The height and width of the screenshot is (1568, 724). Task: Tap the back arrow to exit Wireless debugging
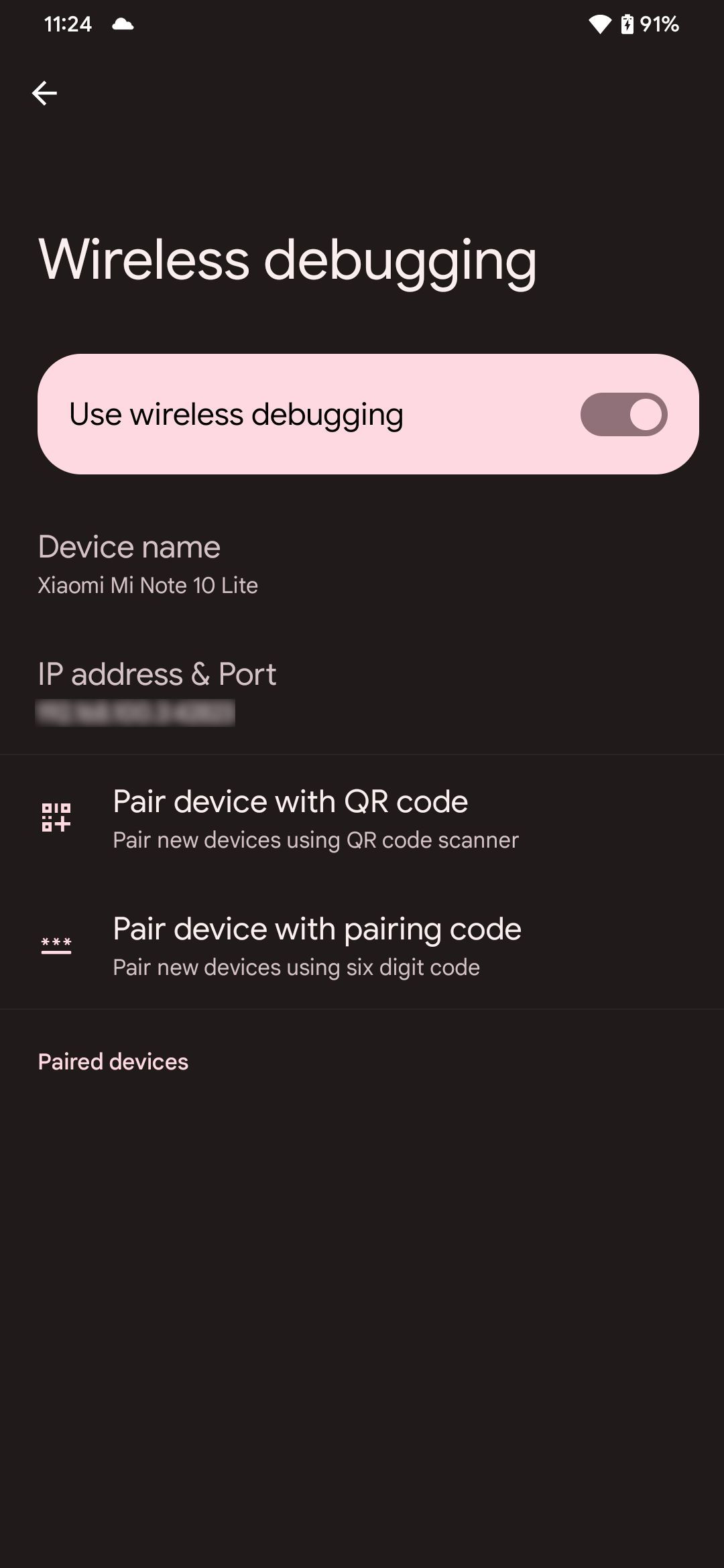(46, 92)
